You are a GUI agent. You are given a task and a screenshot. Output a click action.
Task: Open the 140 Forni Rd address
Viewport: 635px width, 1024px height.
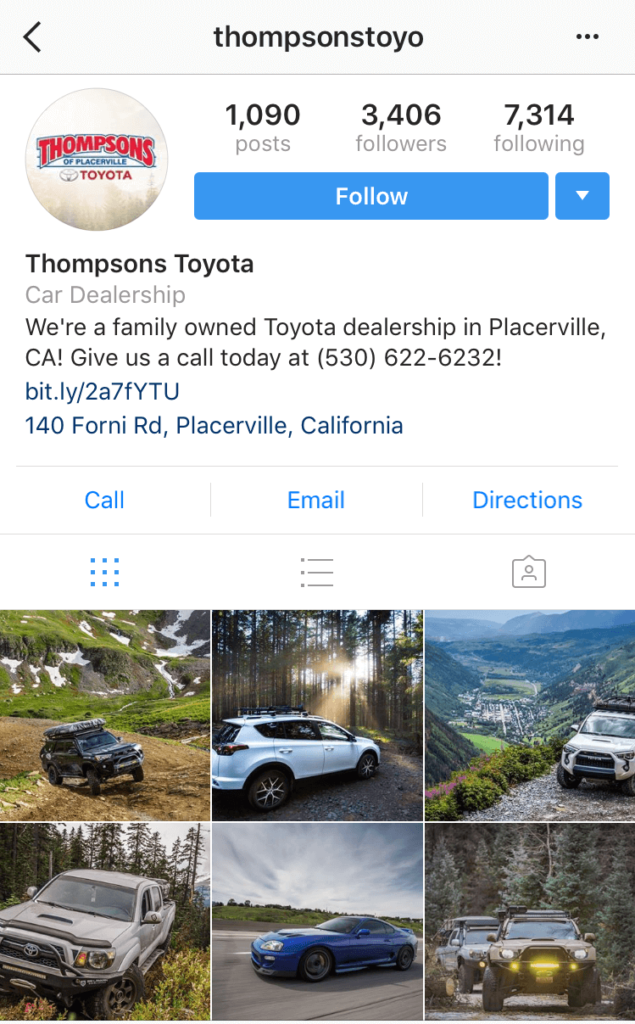214,426
